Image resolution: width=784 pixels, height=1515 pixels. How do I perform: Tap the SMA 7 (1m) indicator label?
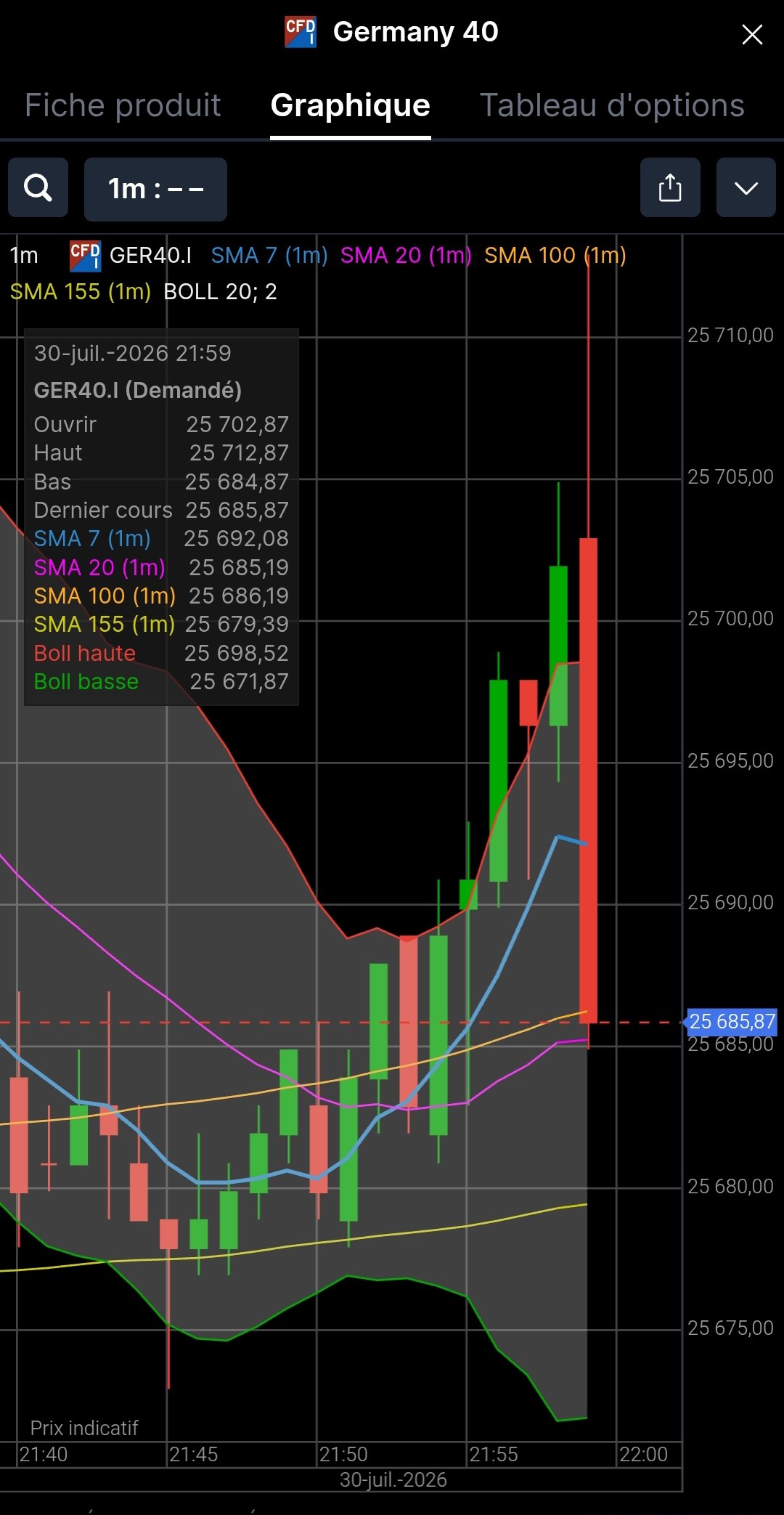coord(269,255)
